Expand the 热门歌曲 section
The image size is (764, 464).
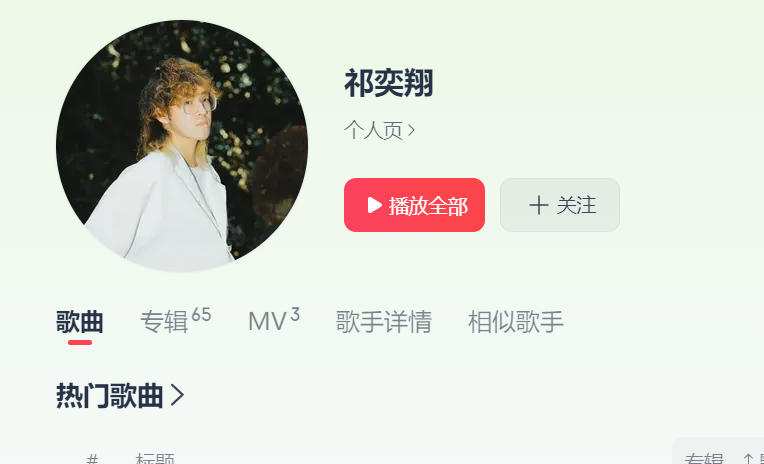tap(120, 396)
